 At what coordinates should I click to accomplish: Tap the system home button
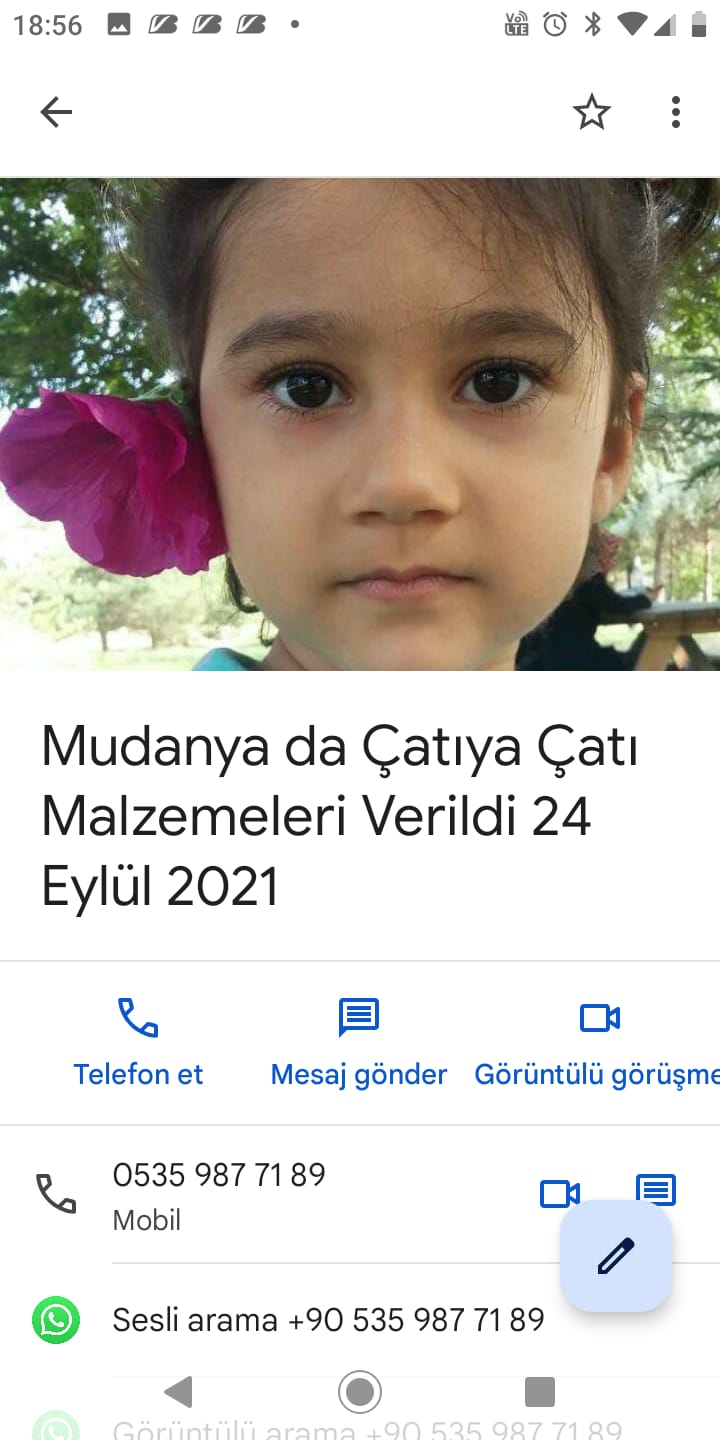(x=360, y=1391)
